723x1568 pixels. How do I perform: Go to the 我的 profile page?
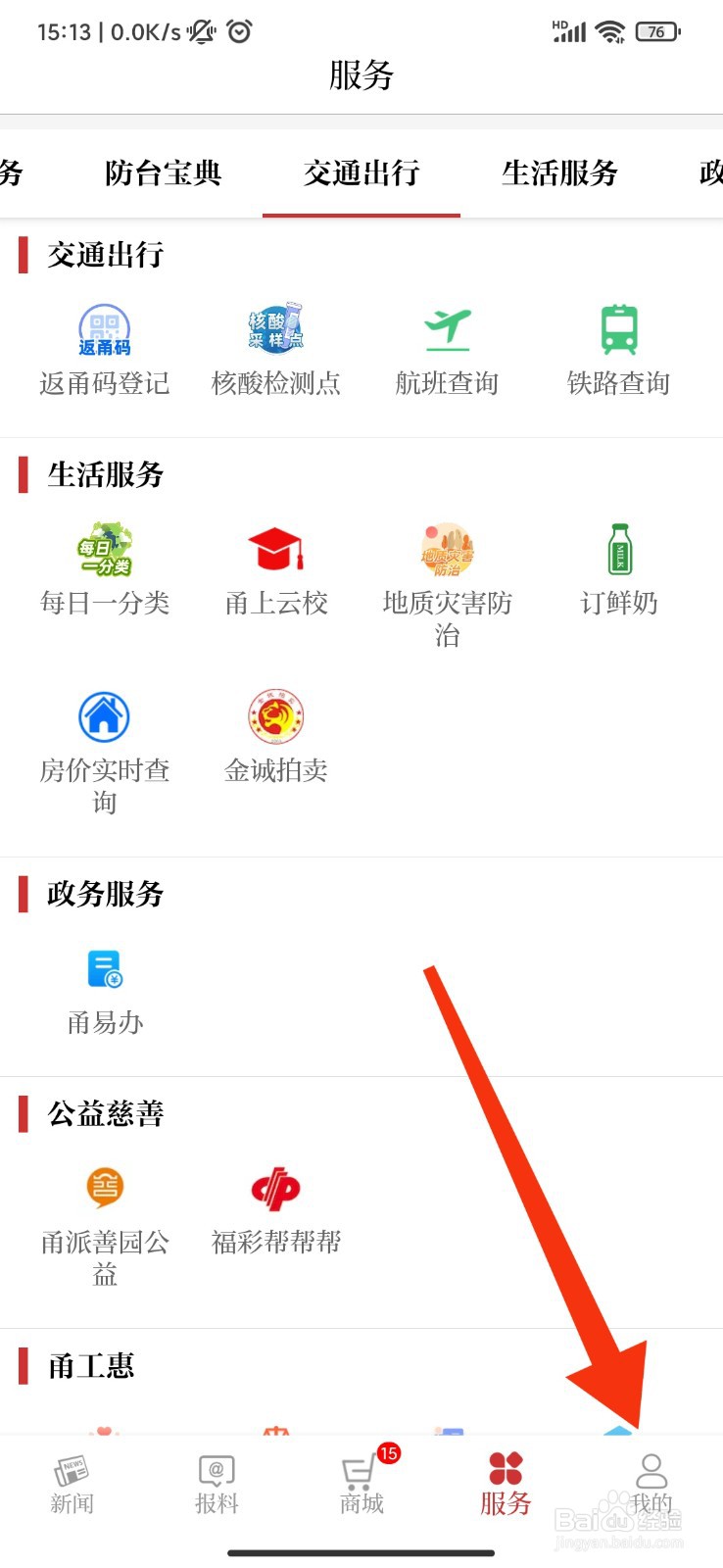[x=651, y=1480]
